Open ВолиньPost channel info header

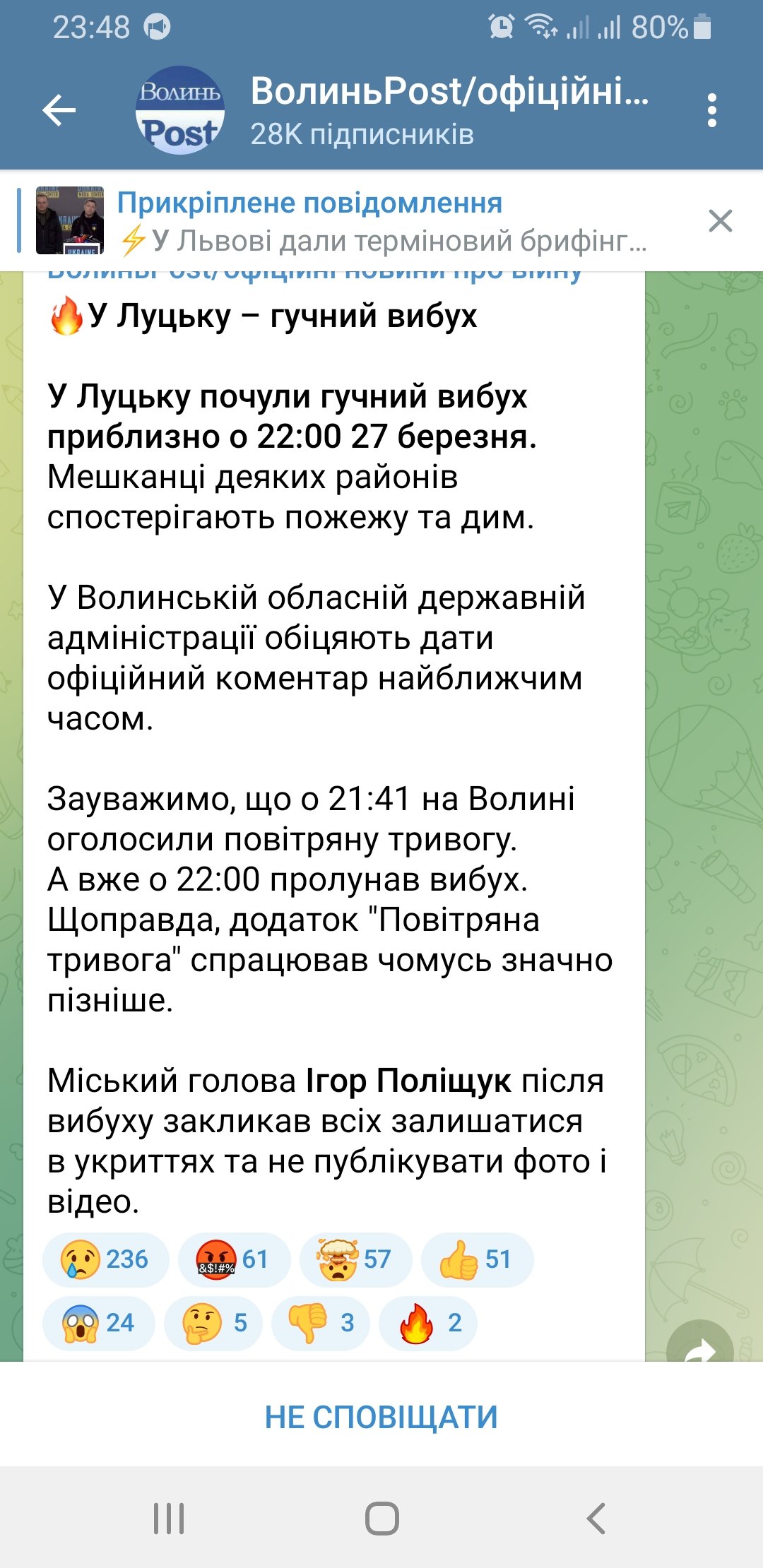click(424, 110)
